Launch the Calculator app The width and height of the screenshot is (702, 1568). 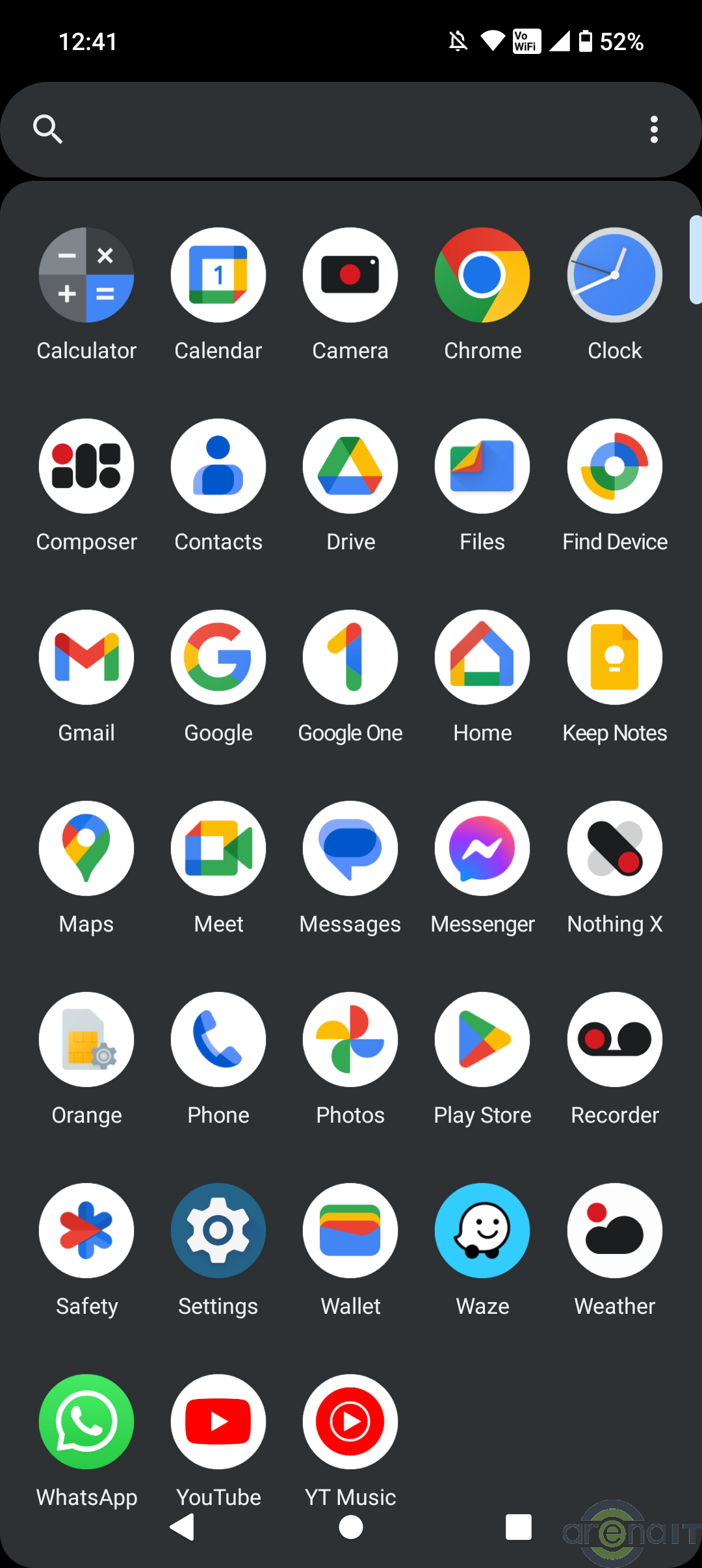[x=86, y=276]
